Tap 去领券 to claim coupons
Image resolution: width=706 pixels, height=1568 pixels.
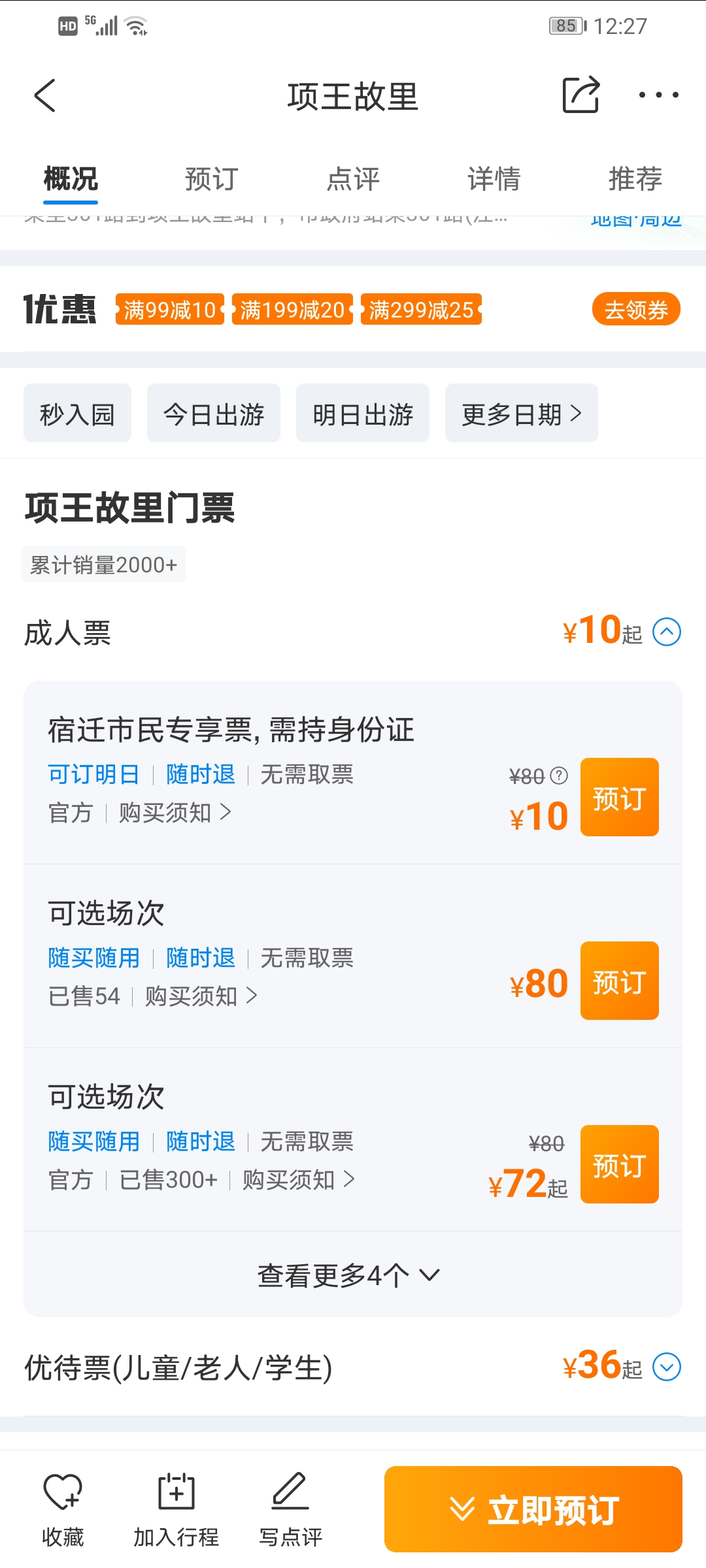click(635, 309)
